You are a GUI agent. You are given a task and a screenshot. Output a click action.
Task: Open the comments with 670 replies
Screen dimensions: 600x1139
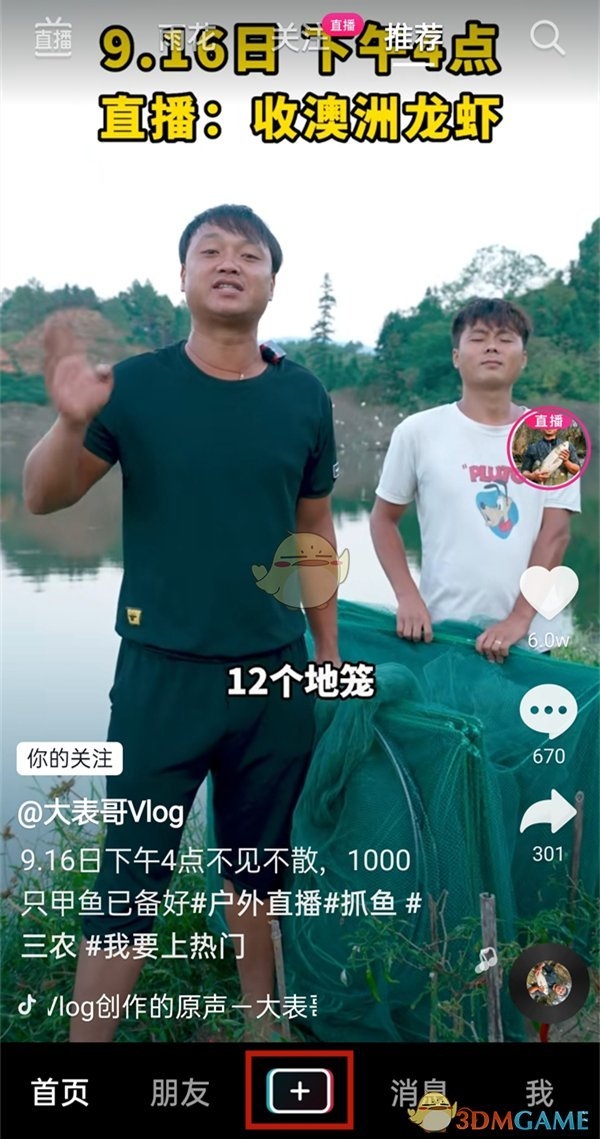pyautogui.click(x=548, y=714)
